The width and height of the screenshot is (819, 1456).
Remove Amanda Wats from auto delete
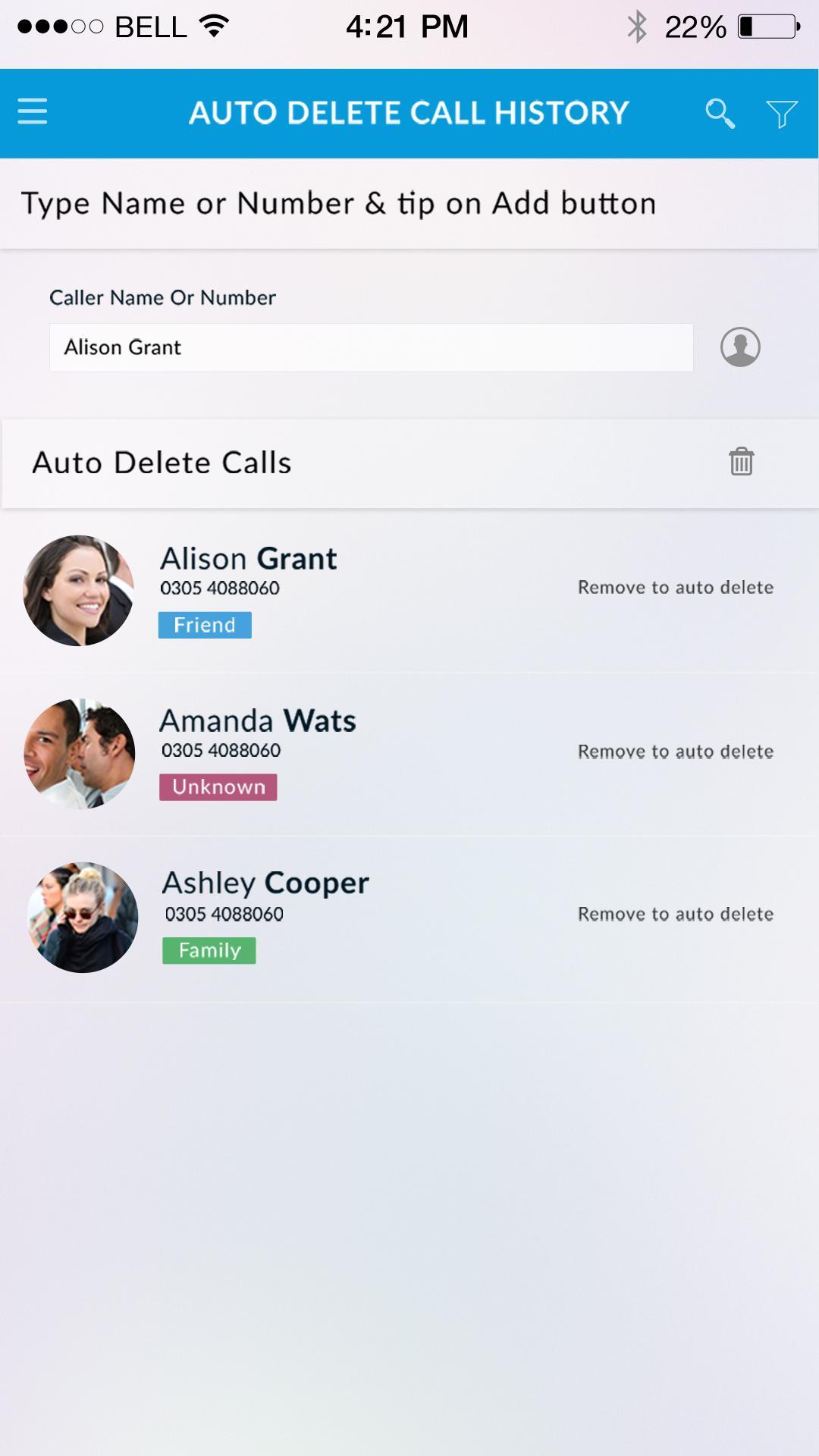tap(675, 752)
